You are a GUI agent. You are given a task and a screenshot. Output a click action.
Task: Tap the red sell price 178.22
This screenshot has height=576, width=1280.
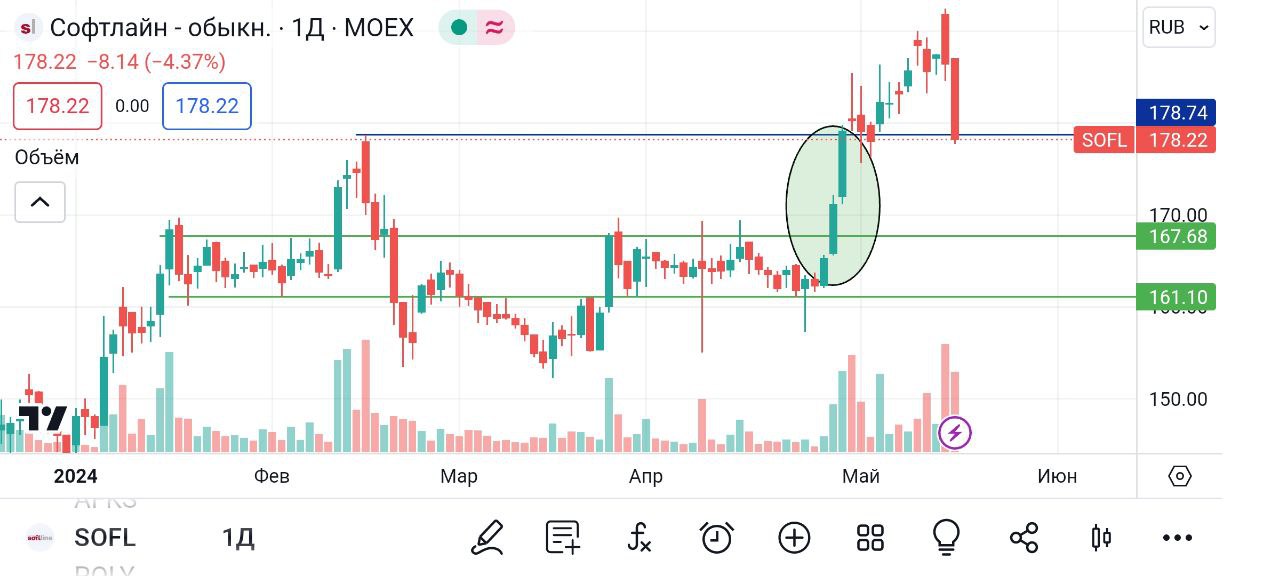[x=58, y=106]
